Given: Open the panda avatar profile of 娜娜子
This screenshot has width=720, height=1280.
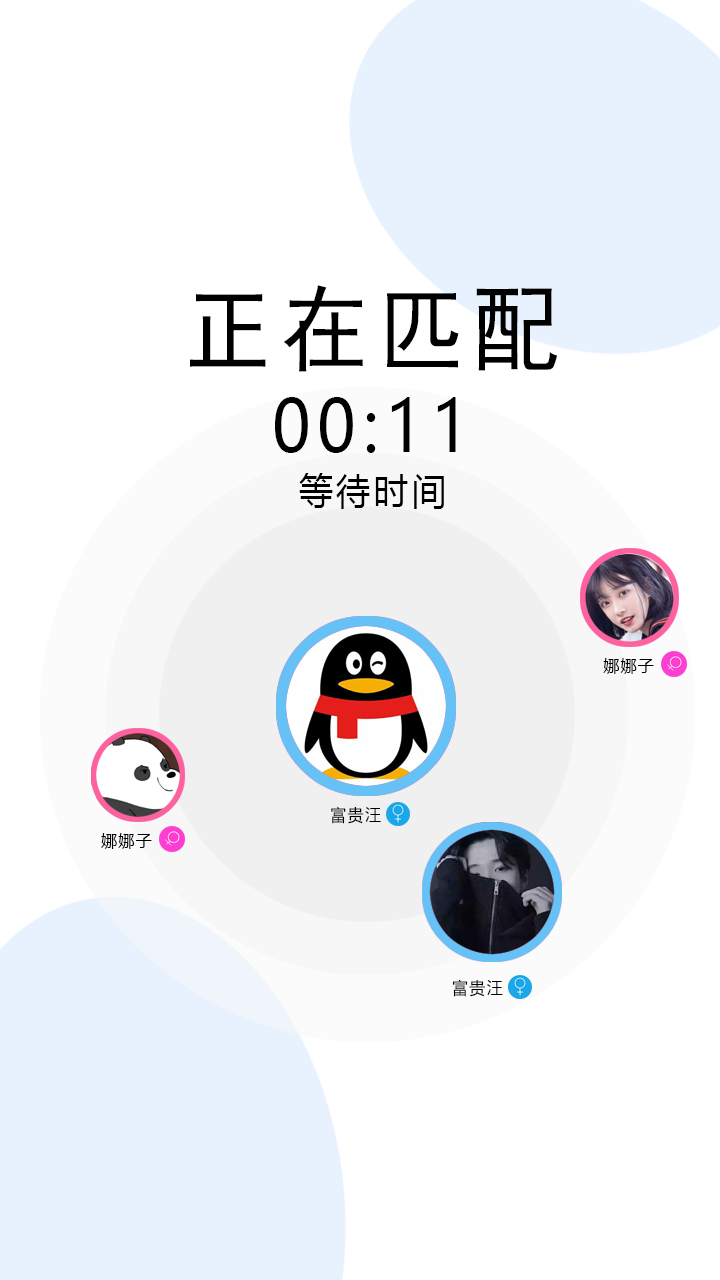Looking at the screenshot, I should coord(138,775).
